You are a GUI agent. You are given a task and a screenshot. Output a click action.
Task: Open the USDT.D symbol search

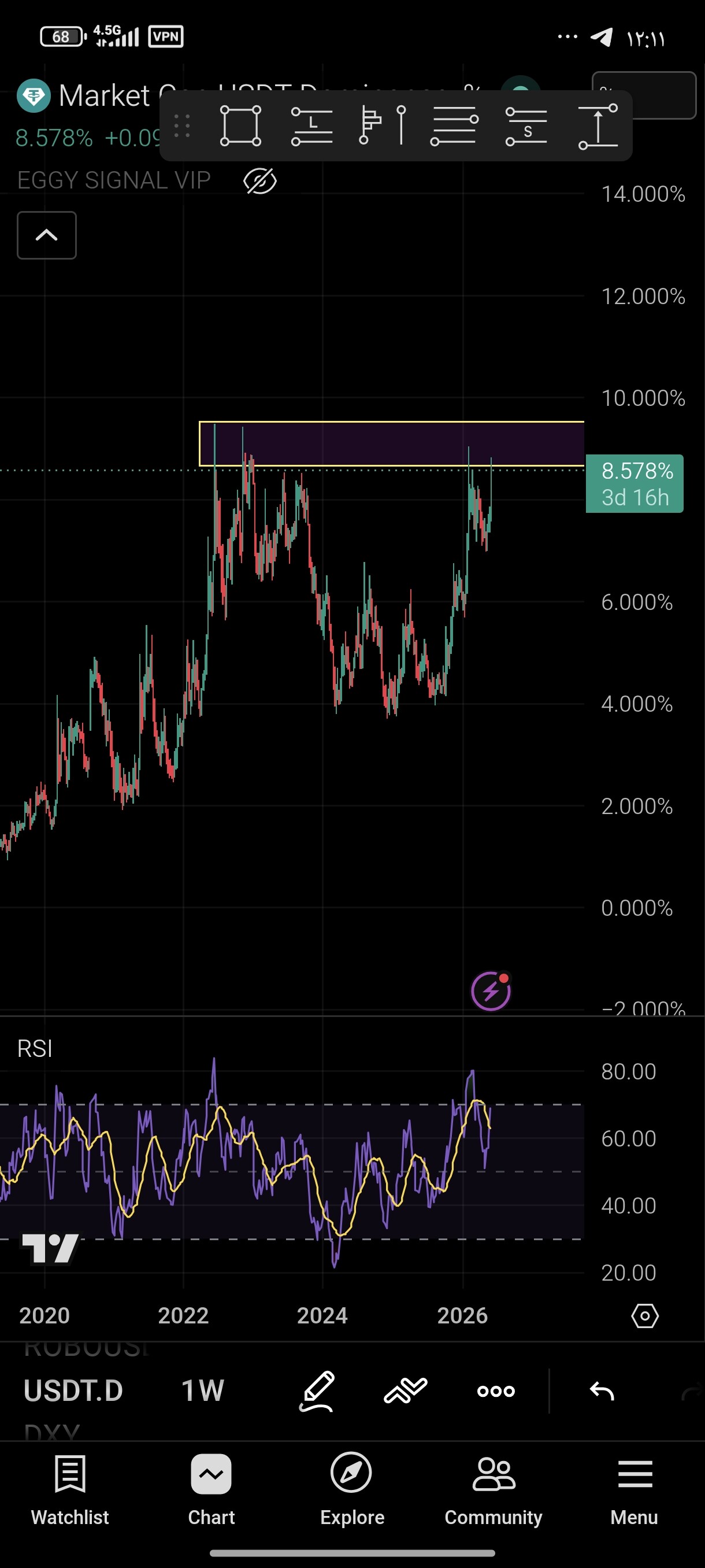point(73,1391)
